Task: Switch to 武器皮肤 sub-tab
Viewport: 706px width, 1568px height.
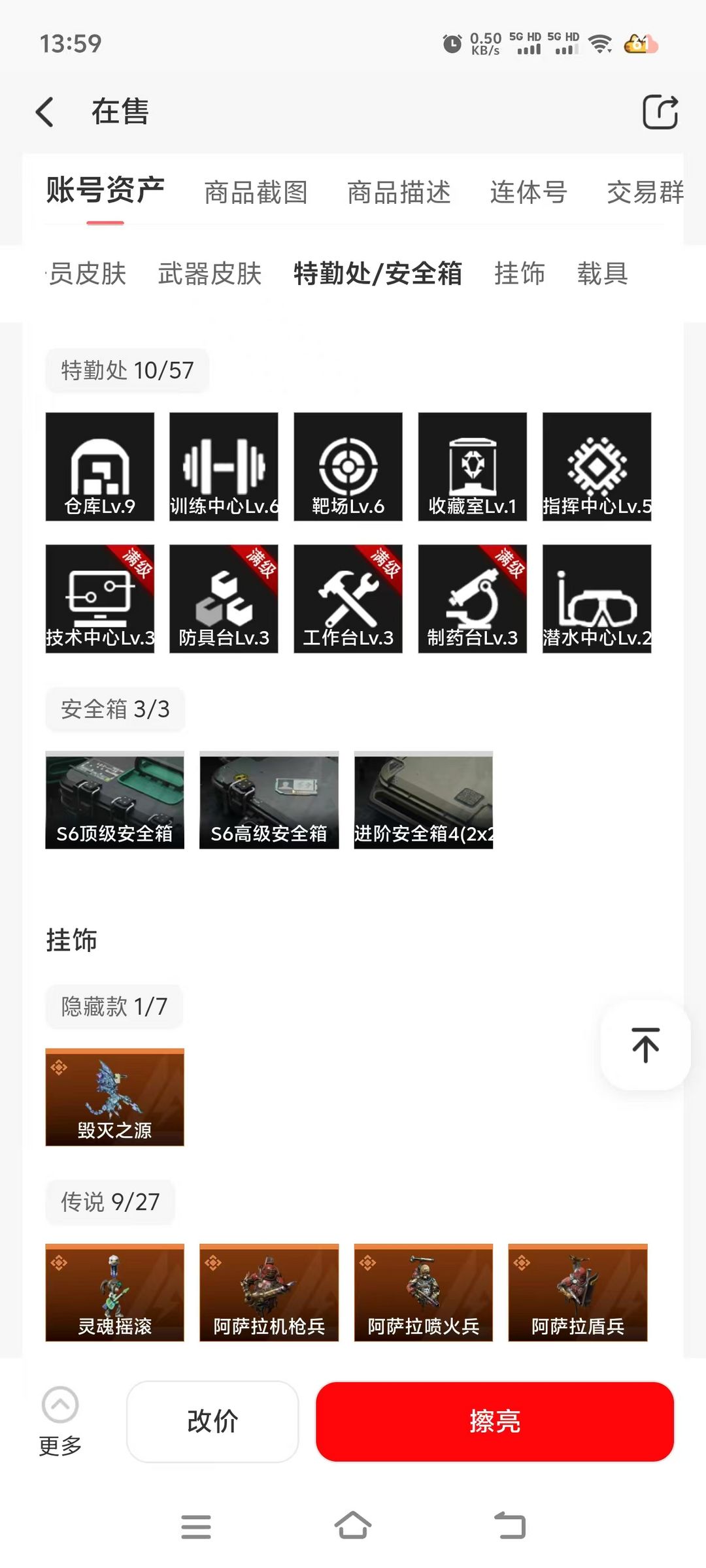Action: (x=209, y=273)
